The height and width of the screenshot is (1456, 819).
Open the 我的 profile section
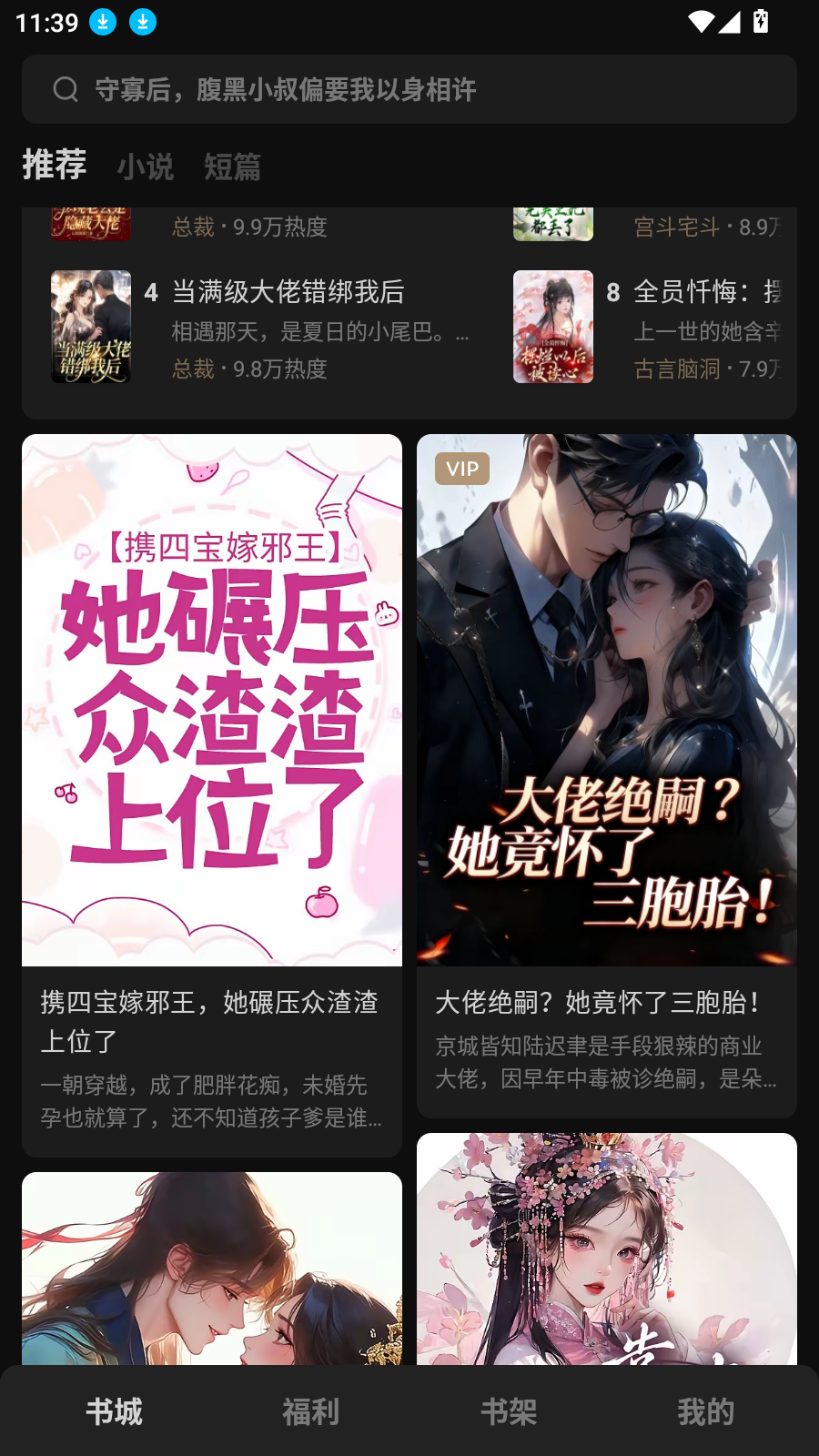click(706, 1411)
